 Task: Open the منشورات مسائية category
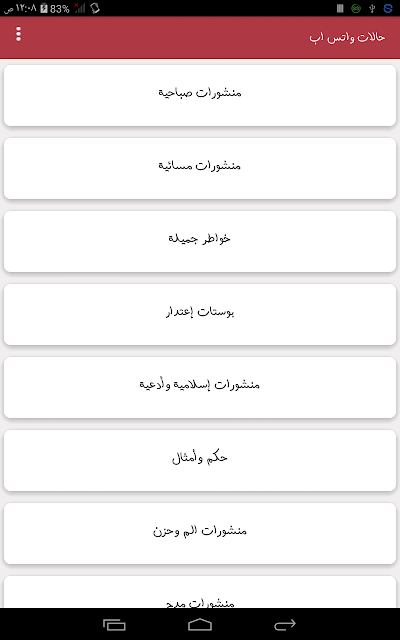[200, 169]
